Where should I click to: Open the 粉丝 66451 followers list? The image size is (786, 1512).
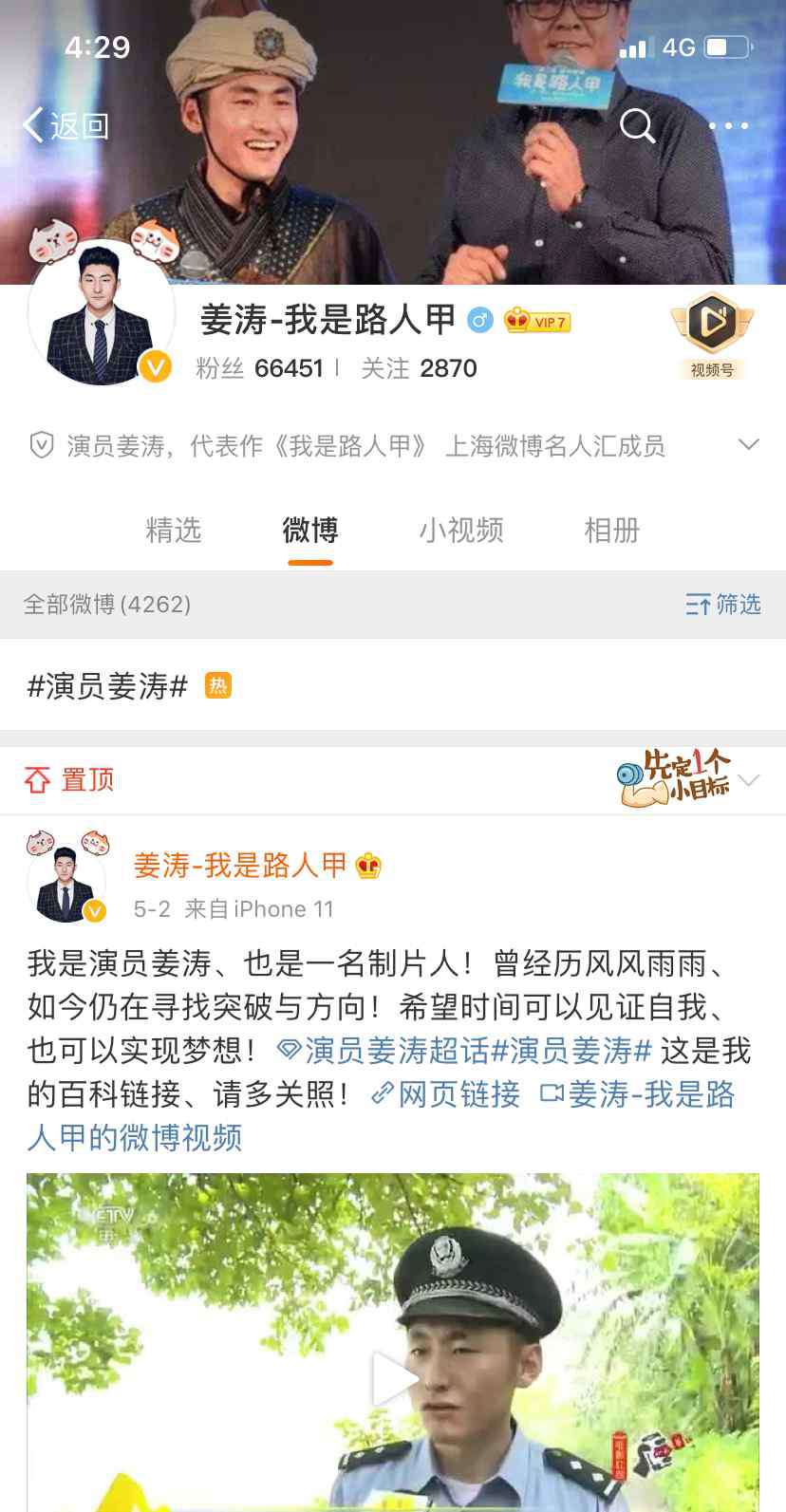coord(259,368)
